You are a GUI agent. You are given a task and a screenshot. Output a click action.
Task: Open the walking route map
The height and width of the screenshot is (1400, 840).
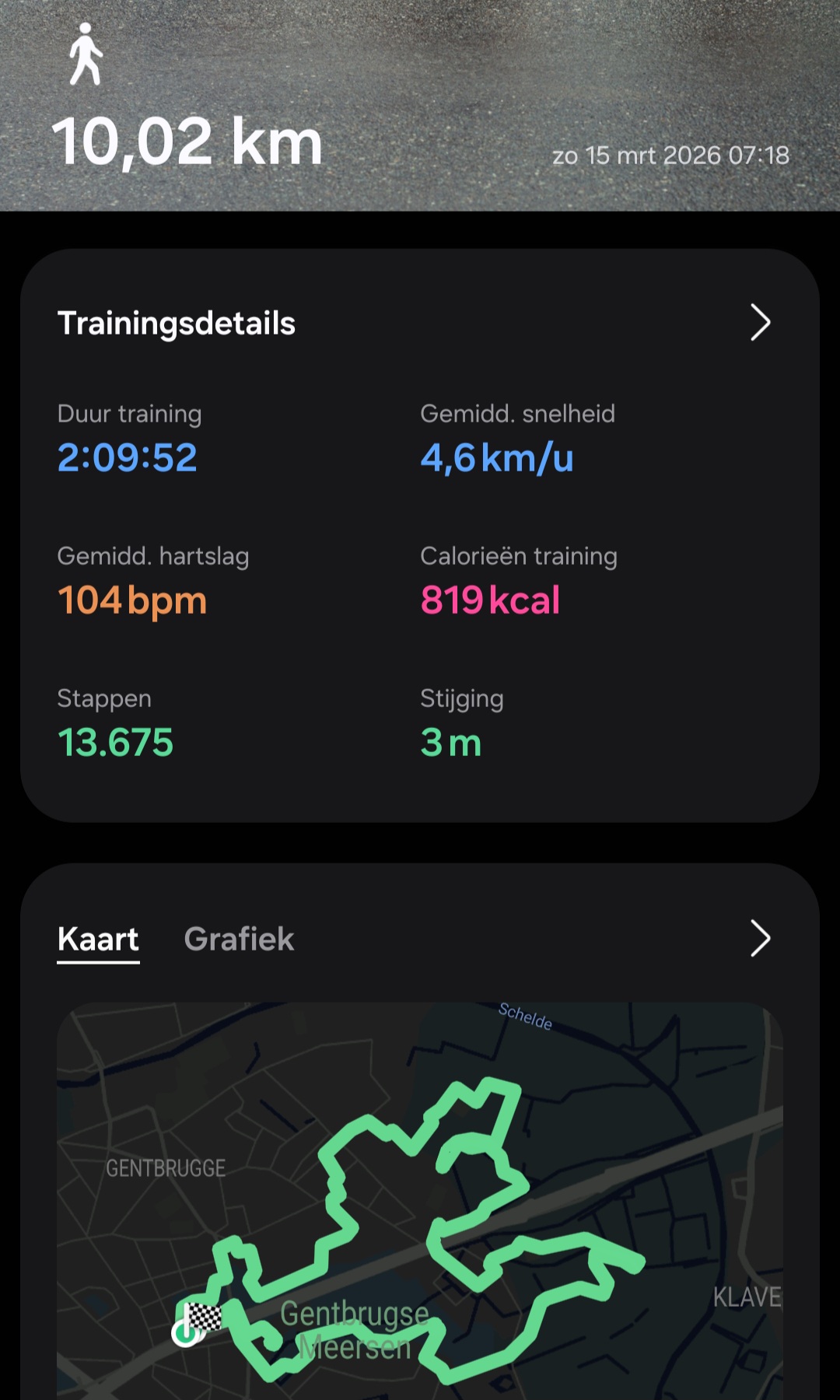420,1213
